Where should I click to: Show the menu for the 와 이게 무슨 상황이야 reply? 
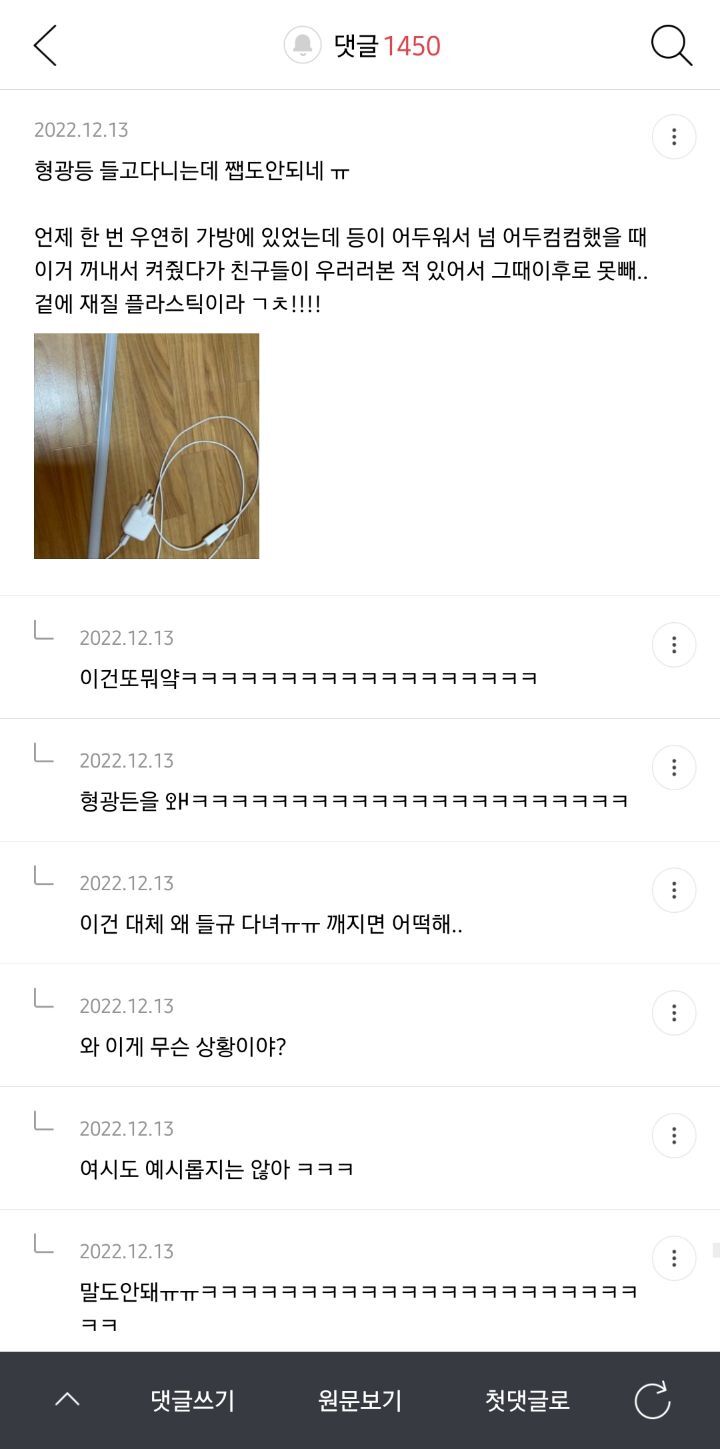pos(673,1013)
